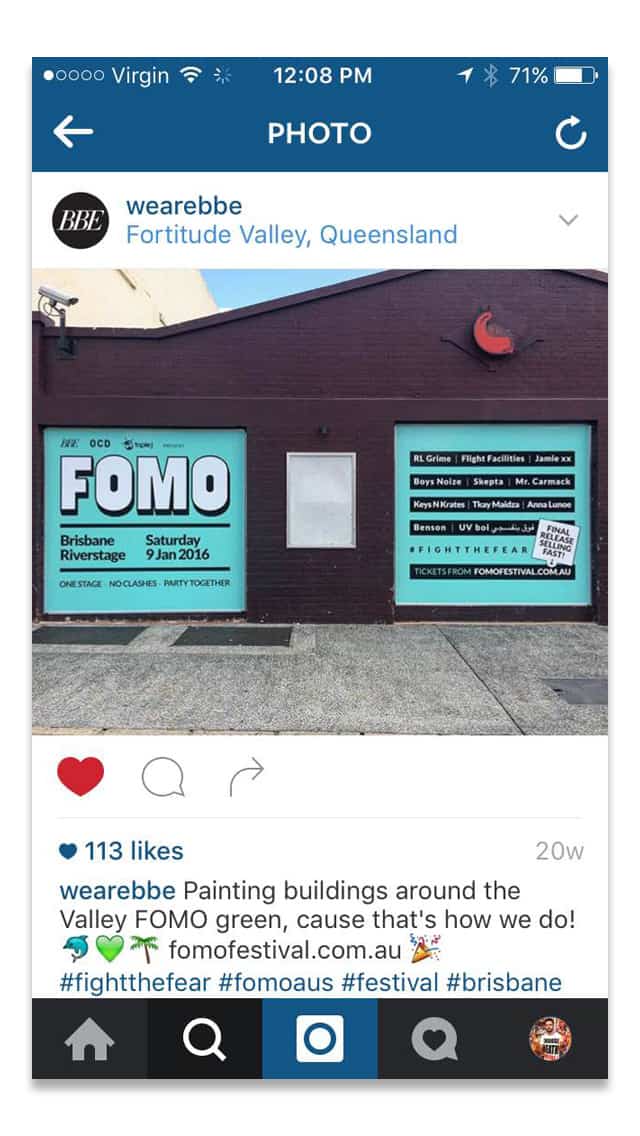Open the #fomoaus hashtag
The height and width of the screenshot is (1136, 640).
point(275,981)
